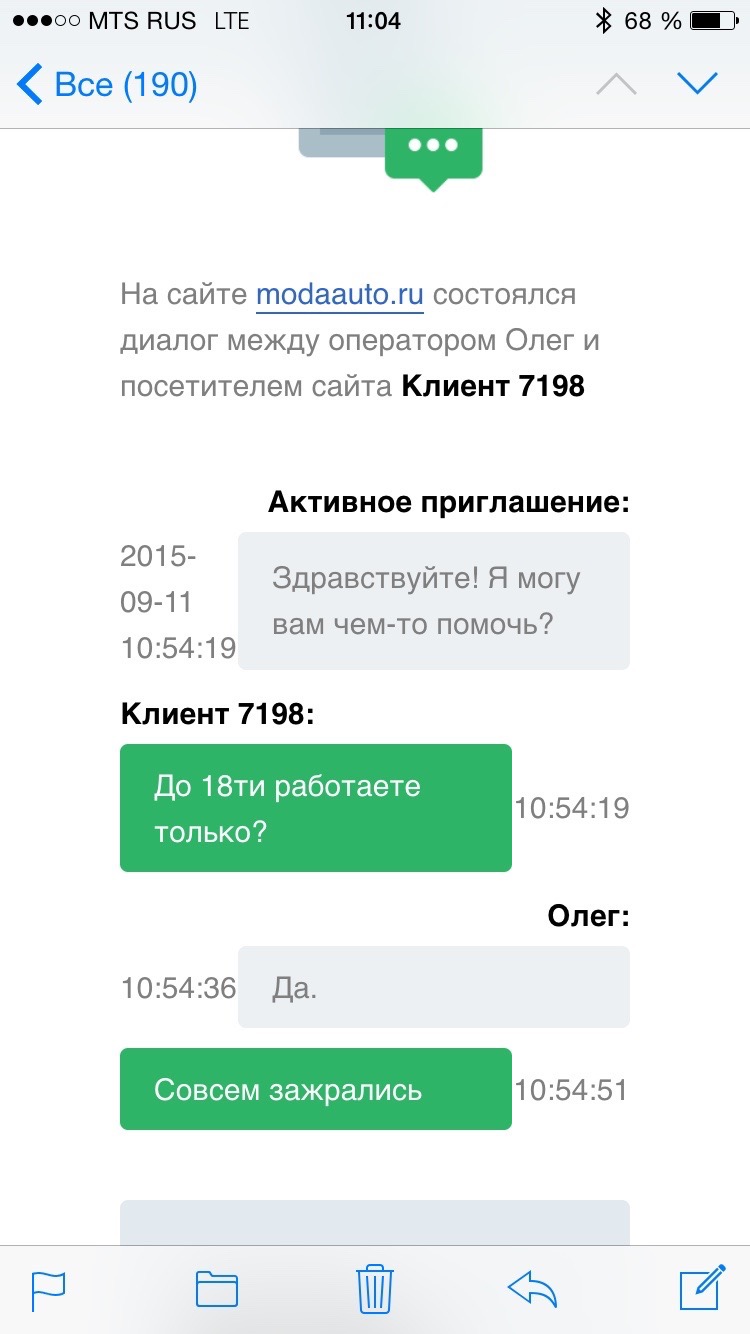Open the modaauto.ru link
Image resolution: width=750 pixels, height=1334 pixels.
click(340, 296)
